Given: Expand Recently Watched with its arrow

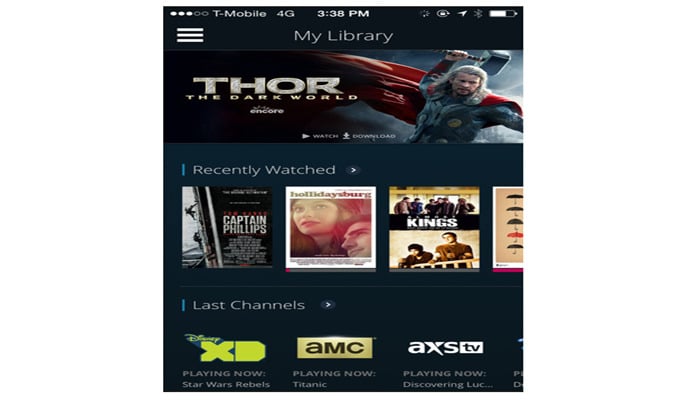Looking at the screenshot, I should (353, 170).
